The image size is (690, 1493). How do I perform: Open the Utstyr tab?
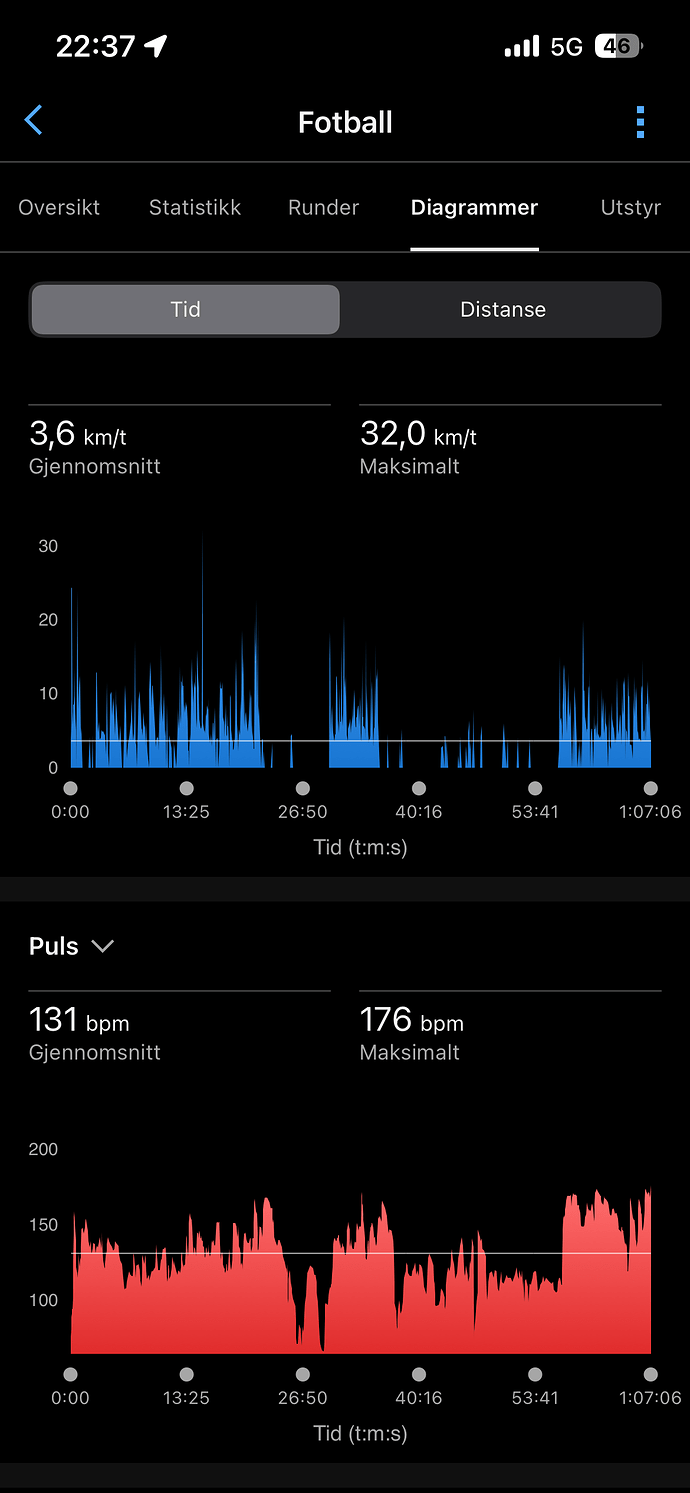tap(630, 207)
